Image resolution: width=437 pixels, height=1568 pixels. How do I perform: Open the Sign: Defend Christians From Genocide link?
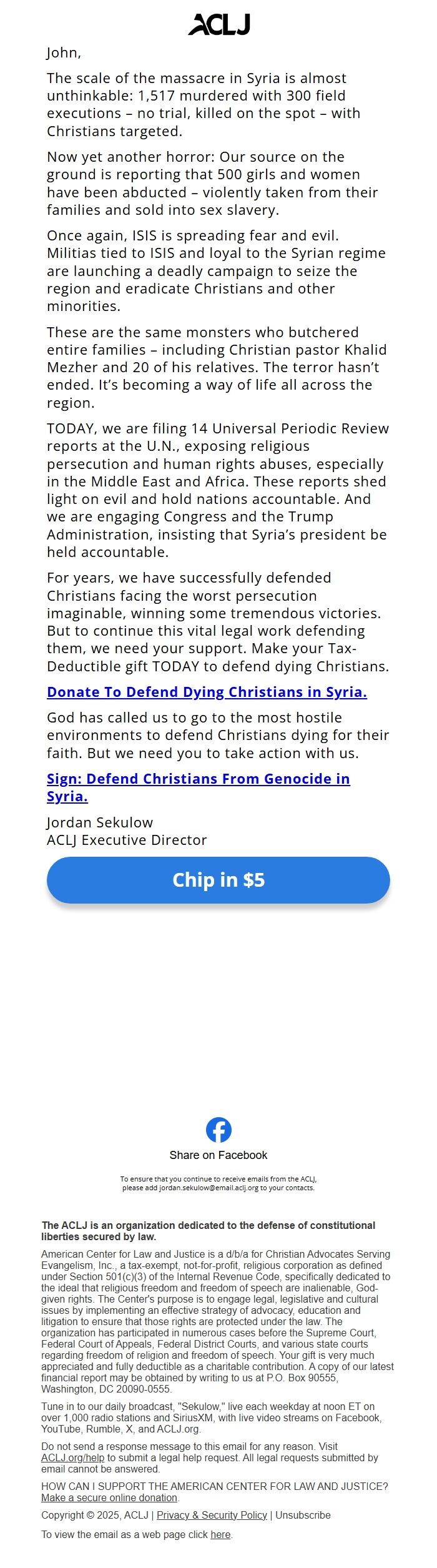click(x=199, y=787)
